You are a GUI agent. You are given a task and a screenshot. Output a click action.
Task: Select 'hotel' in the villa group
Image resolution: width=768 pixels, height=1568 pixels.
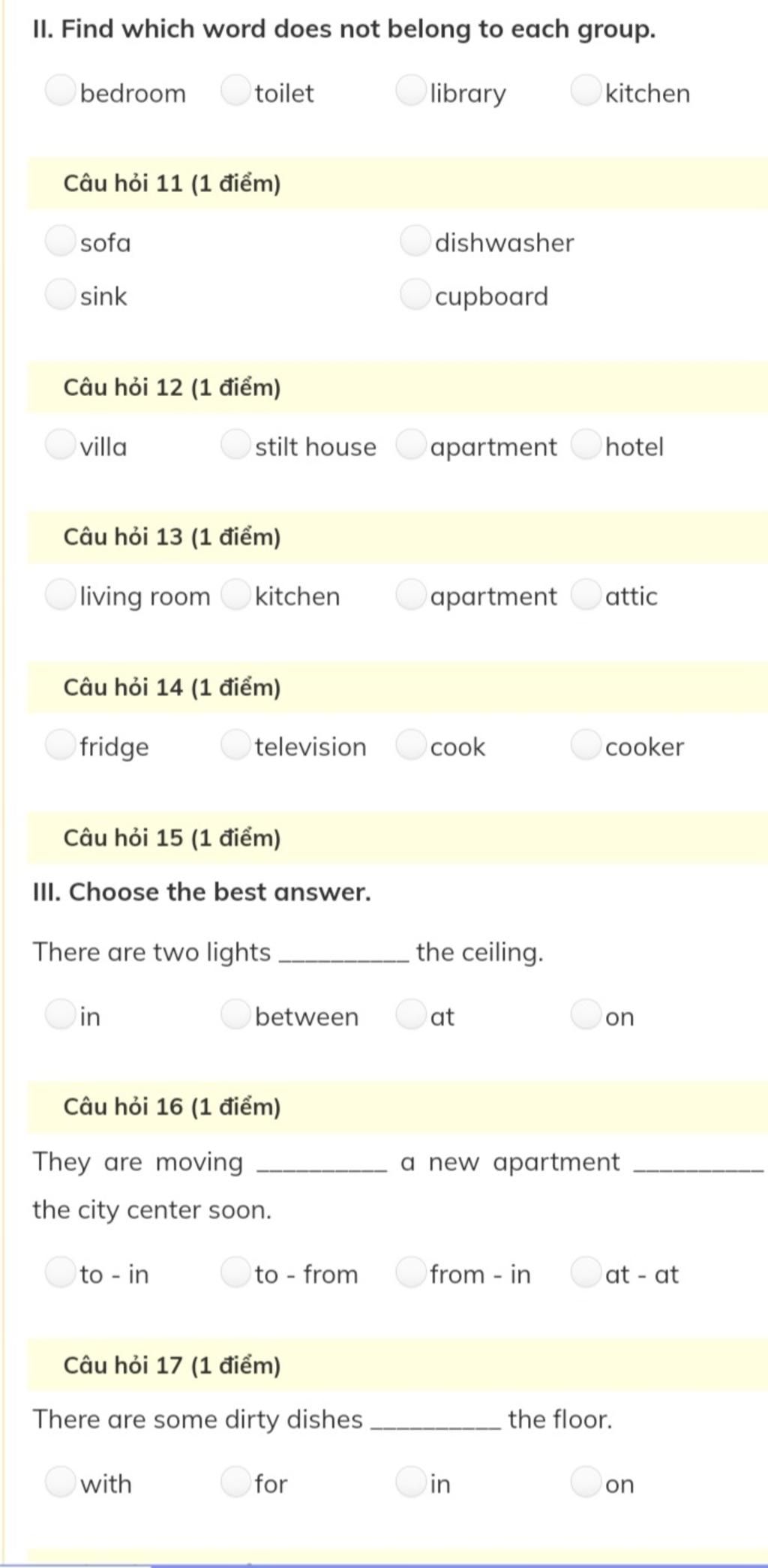(x=586, y=444)
